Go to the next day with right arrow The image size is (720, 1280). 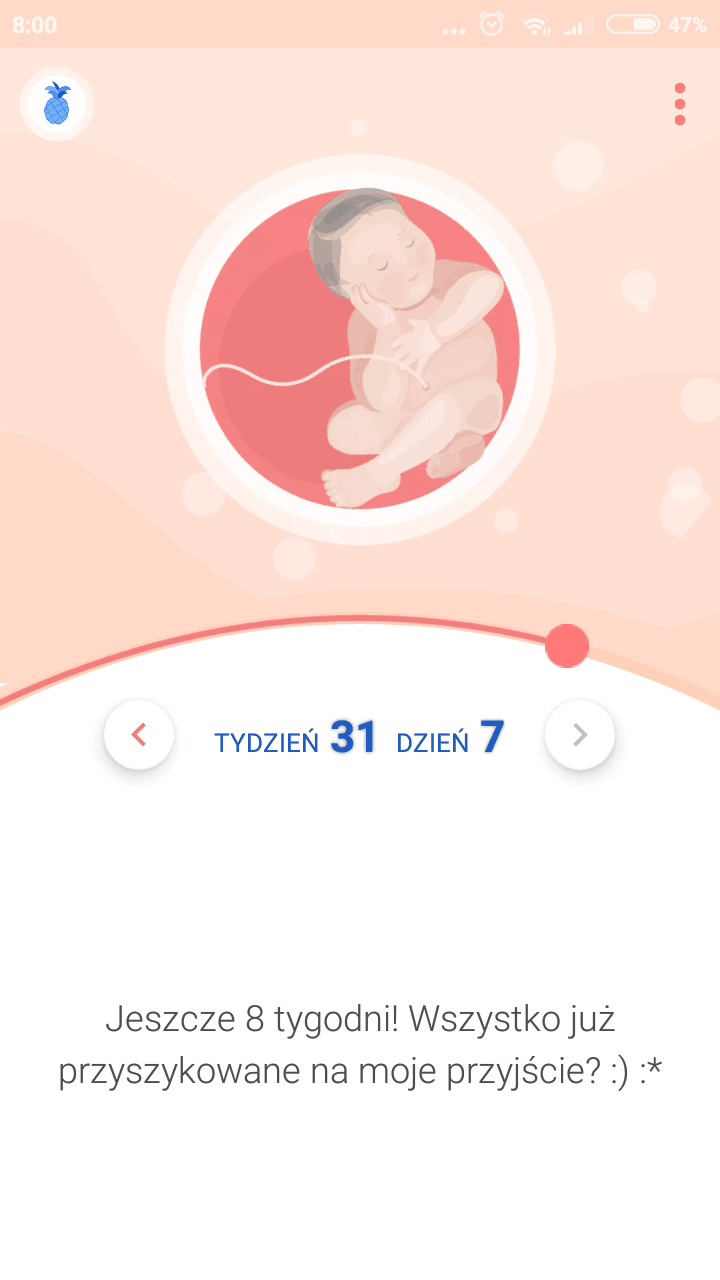tap(580, 735)
